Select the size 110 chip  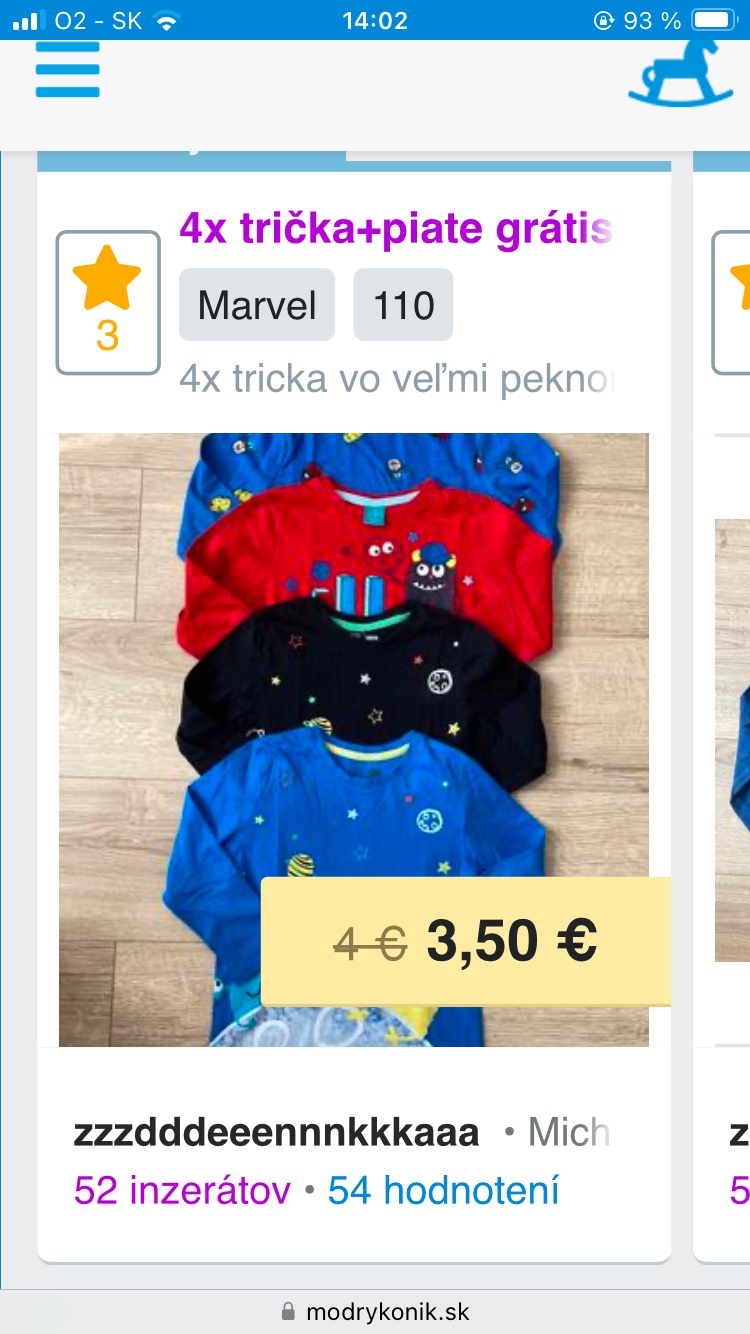coord(403,305)
